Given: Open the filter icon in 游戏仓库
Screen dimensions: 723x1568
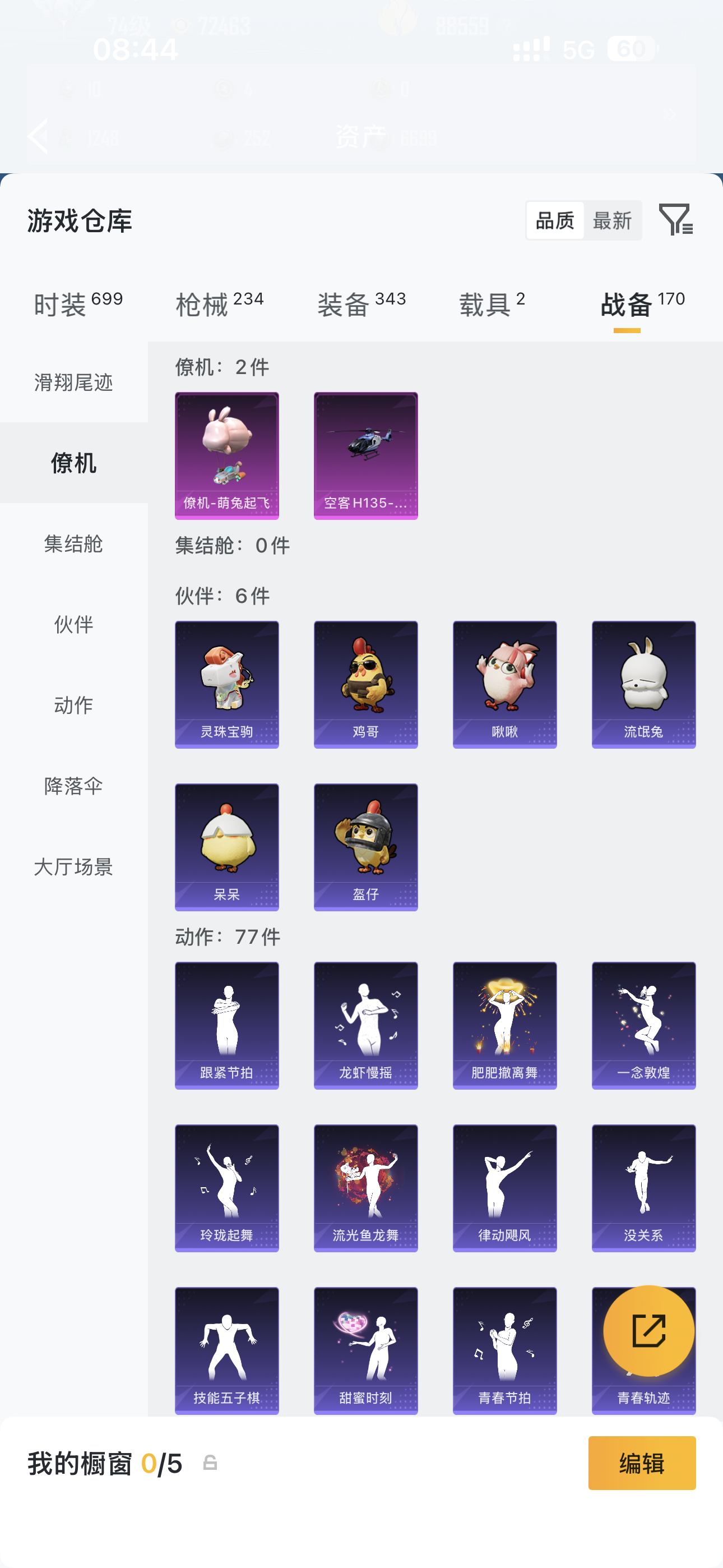Looking at the screenshot, I should (x=675, y=220).
